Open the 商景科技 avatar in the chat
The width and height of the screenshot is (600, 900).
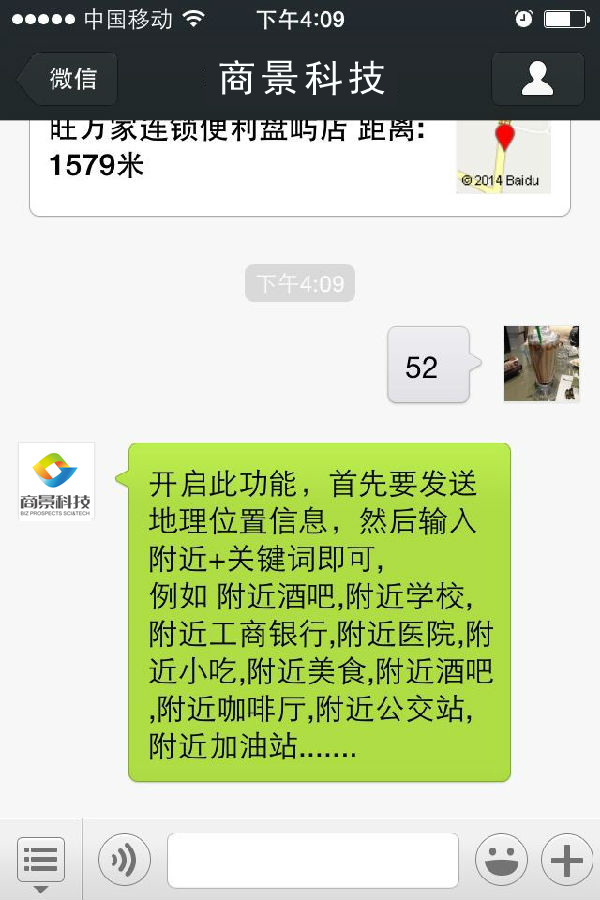pyautogui.click(x=57, y=481)
